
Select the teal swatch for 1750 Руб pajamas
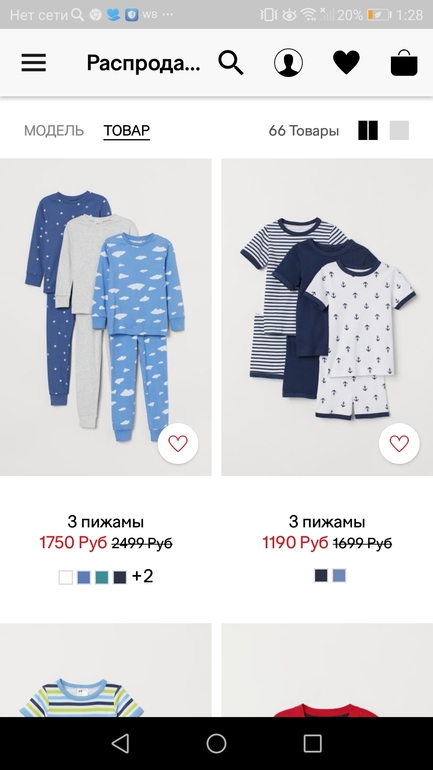(x=102, y=577)
